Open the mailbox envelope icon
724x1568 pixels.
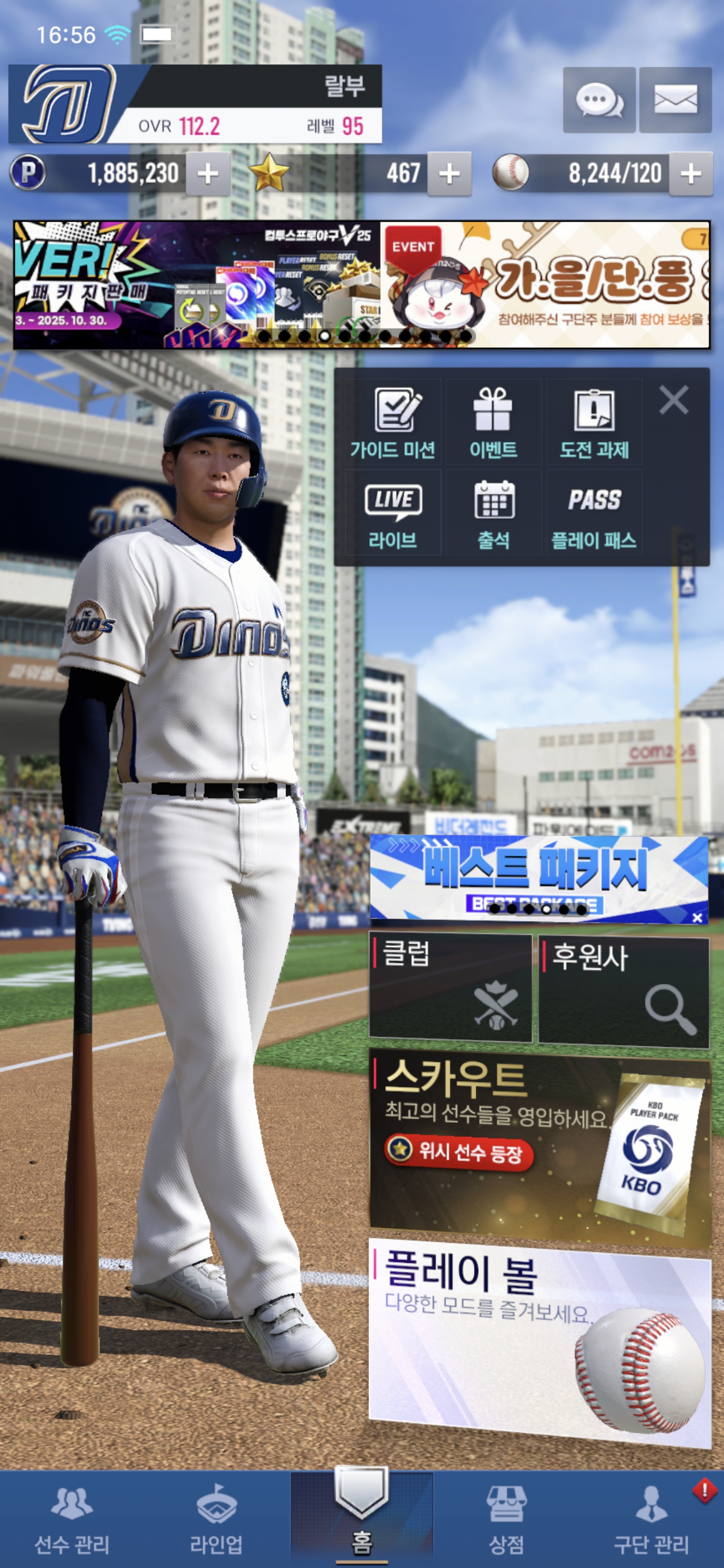tap(675, 100)
